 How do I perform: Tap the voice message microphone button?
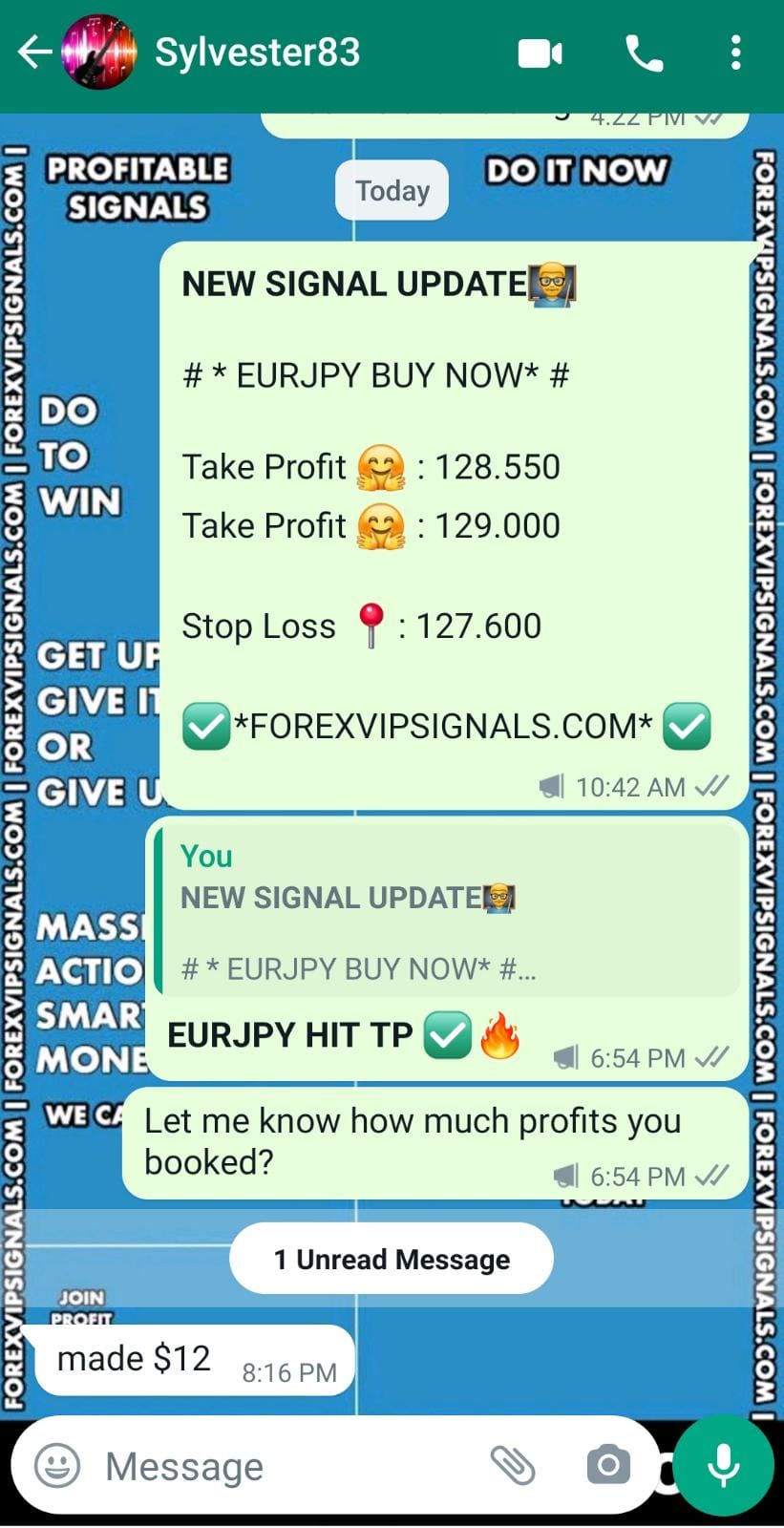(x=723, y=1465)
